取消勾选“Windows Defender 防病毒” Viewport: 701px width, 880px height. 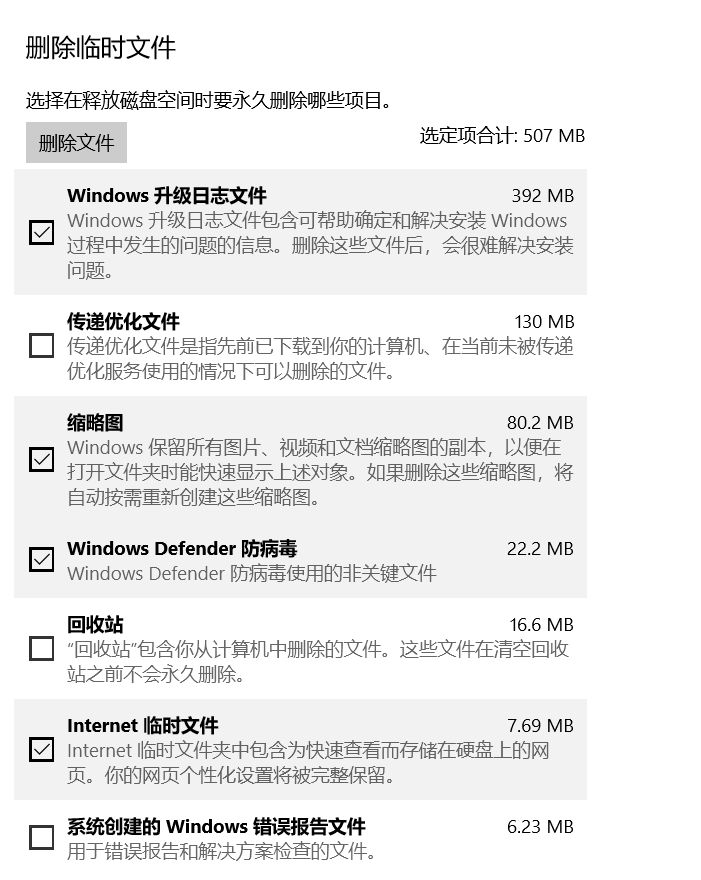pyautogui.click(x=42, y=559)
